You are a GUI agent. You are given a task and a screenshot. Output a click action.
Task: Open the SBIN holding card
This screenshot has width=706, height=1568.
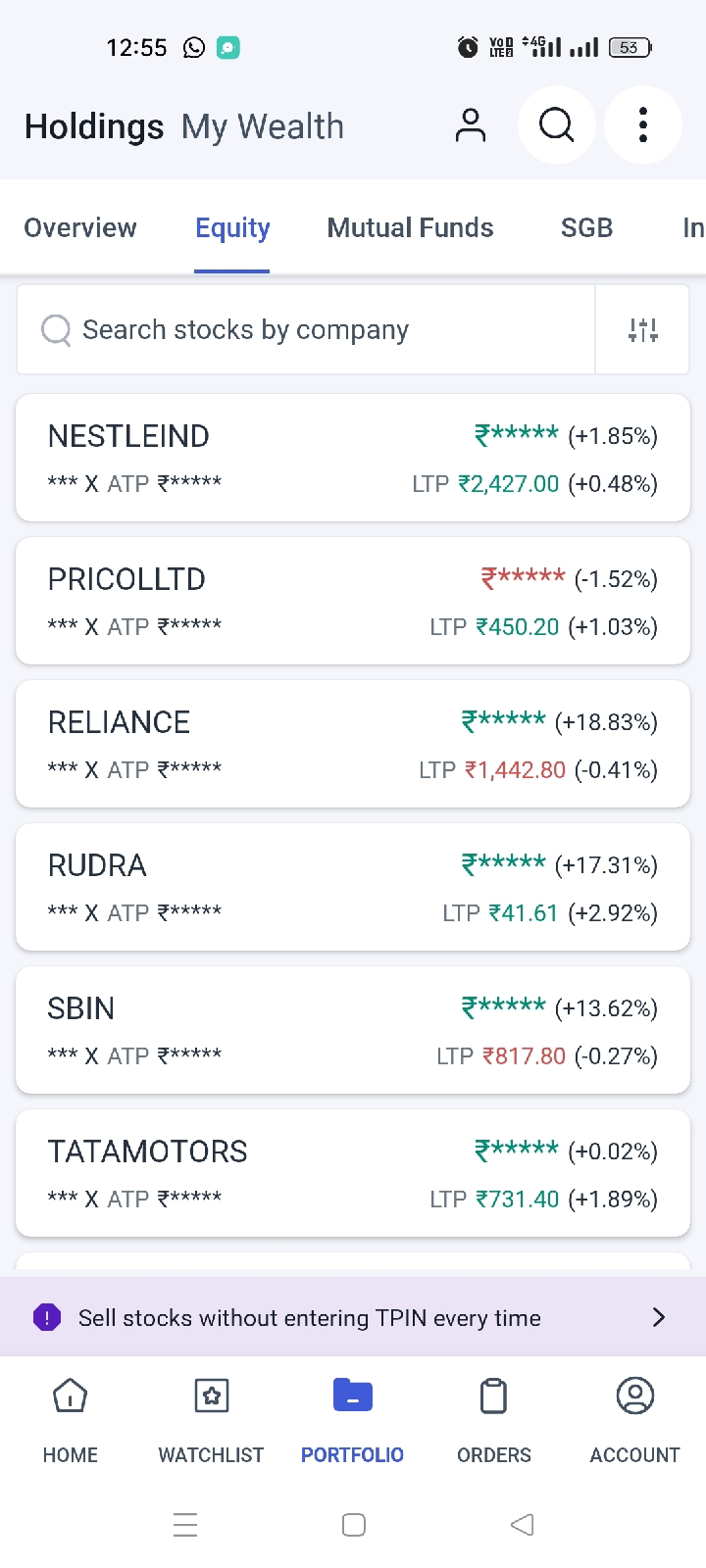pyautogui.click(x=353, y=1030)
